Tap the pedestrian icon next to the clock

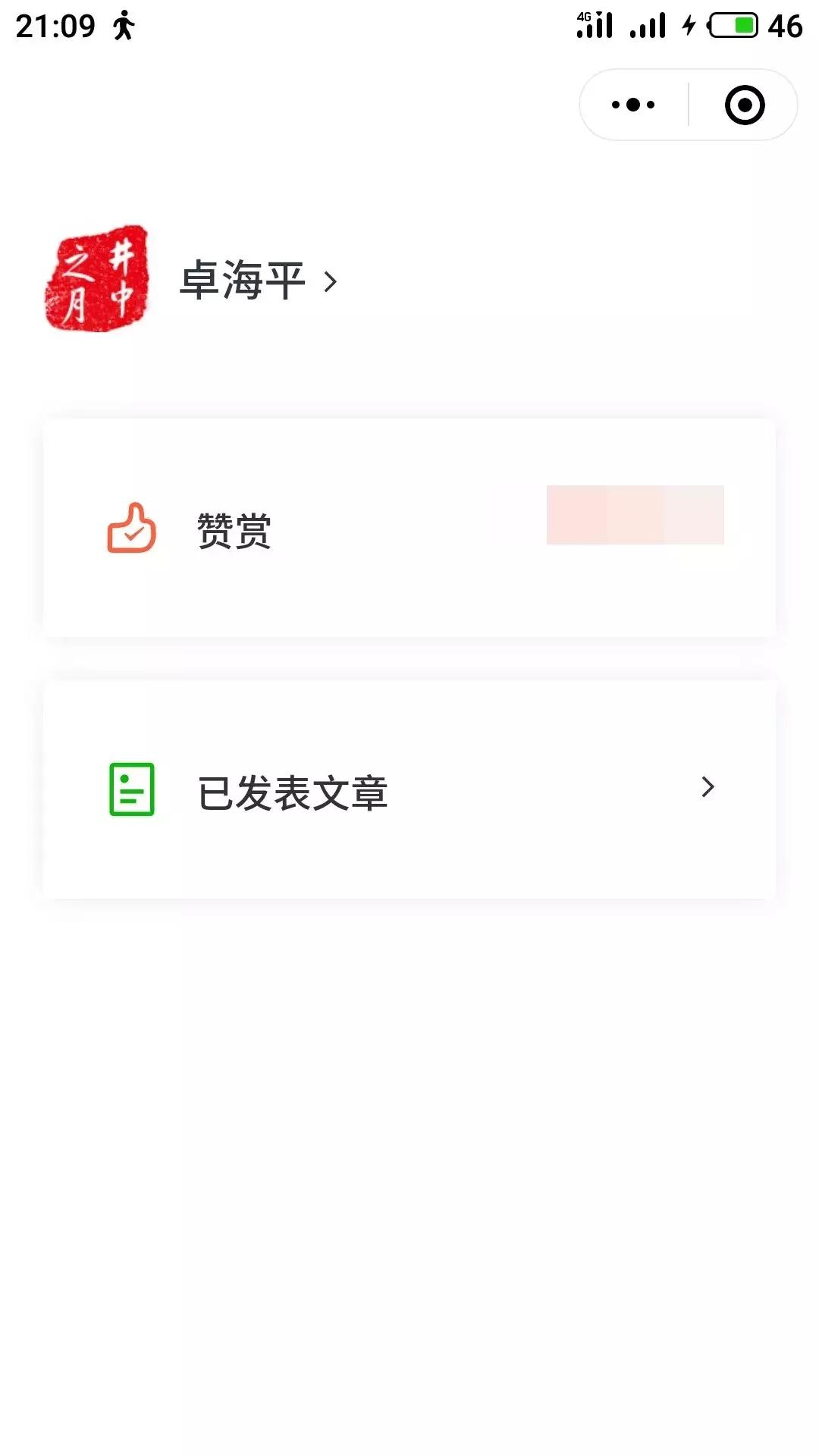[x=124, y=23]
